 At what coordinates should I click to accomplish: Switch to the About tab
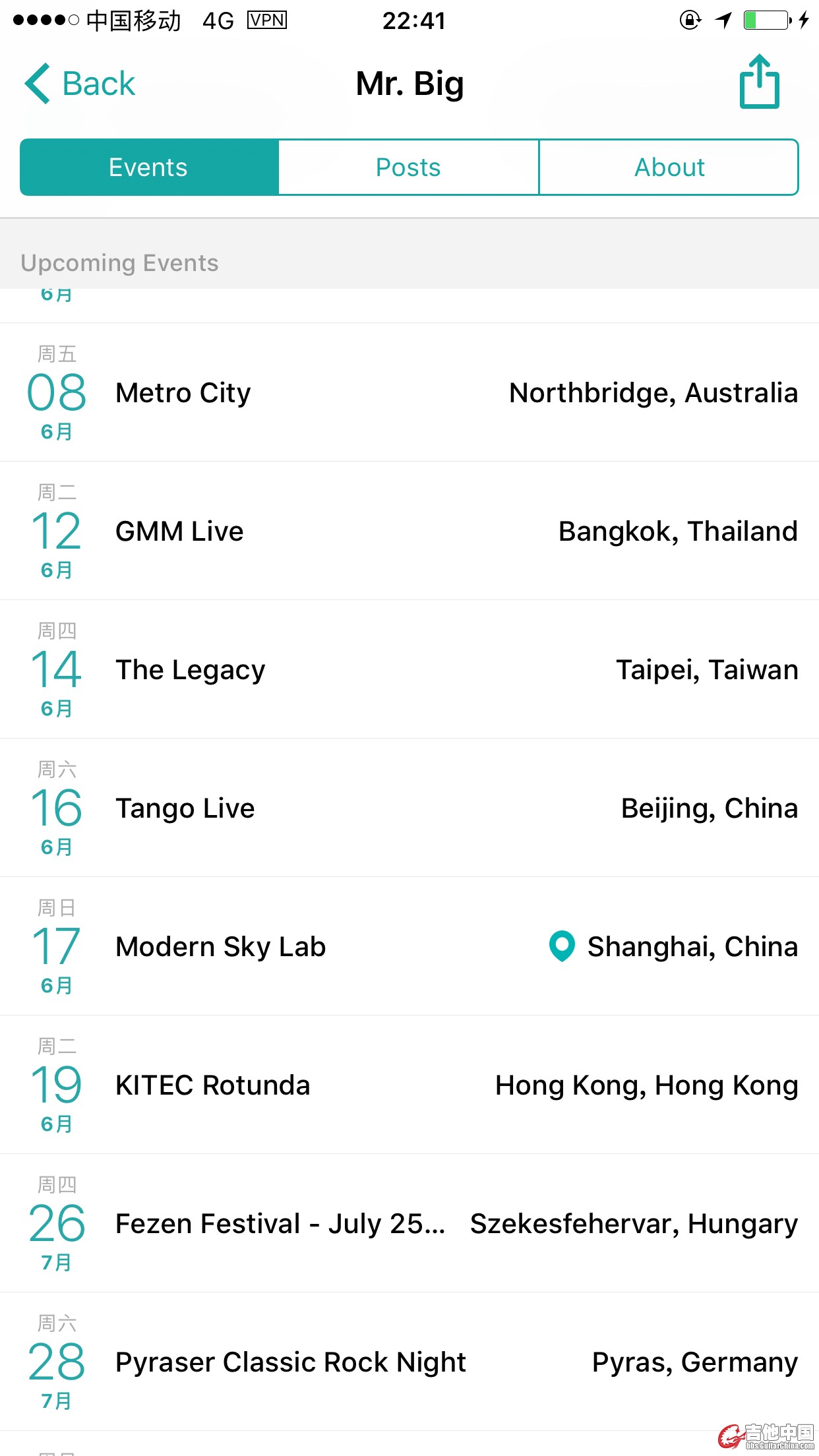point(669,167)
